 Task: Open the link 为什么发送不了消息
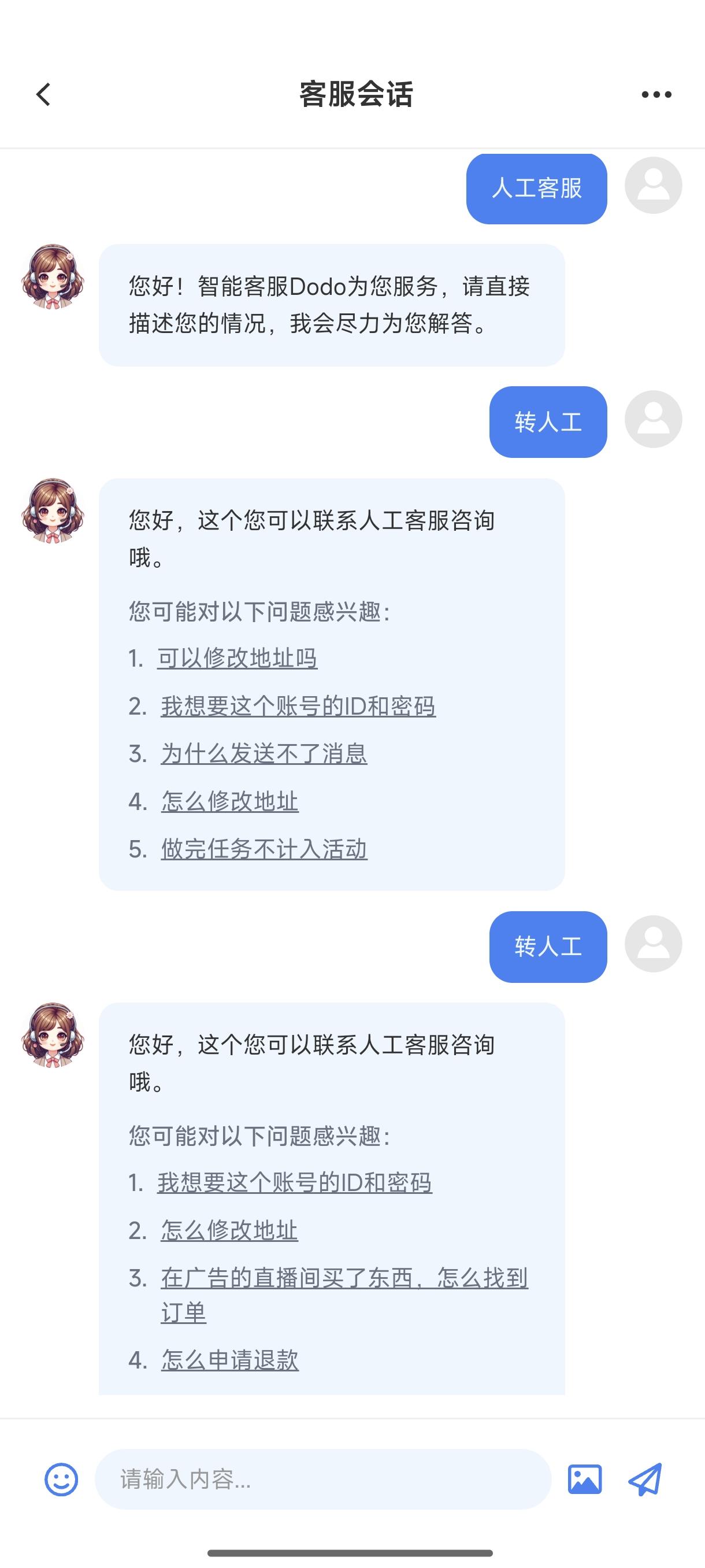264,754
